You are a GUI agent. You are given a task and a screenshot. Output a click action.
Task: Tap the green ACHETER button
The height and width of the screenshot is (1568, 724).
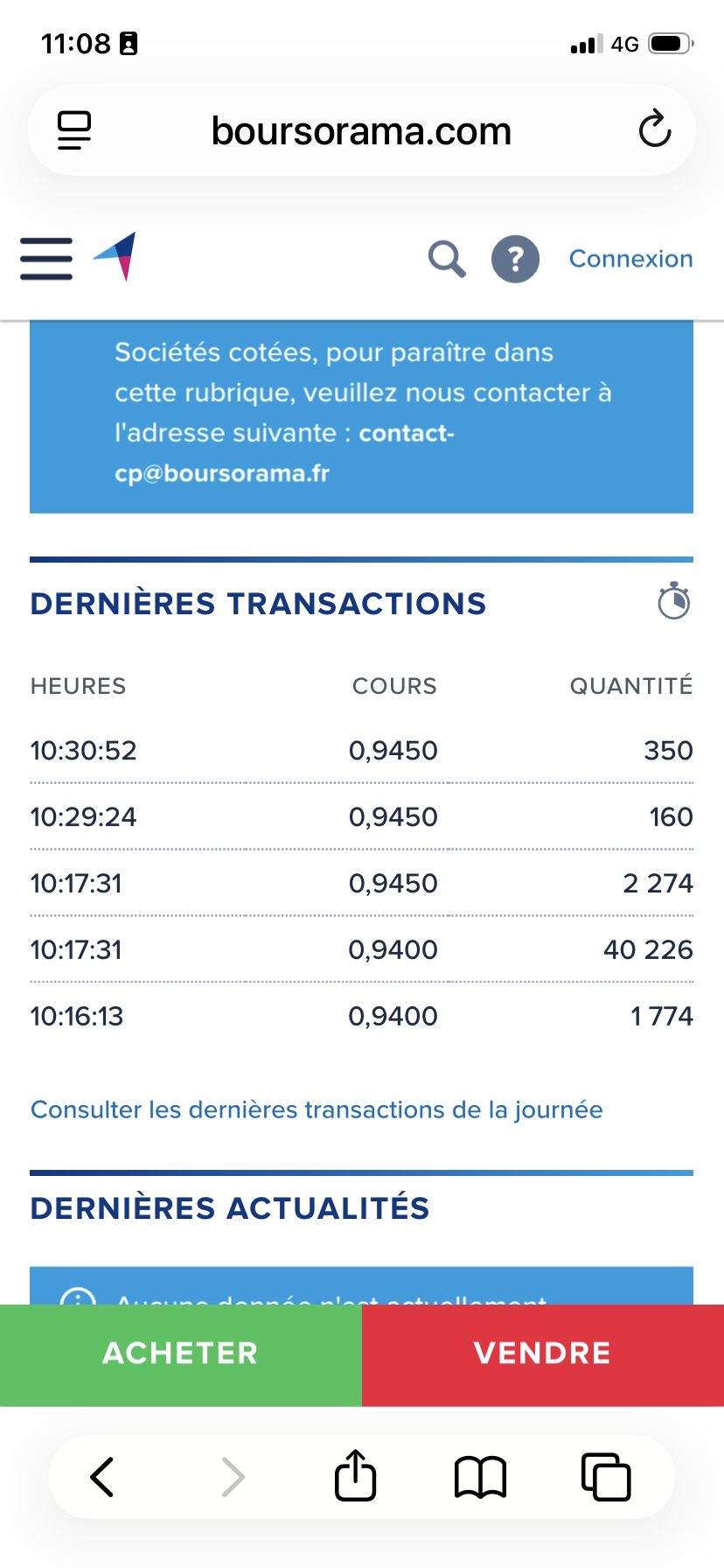[x=181, y=1354]
